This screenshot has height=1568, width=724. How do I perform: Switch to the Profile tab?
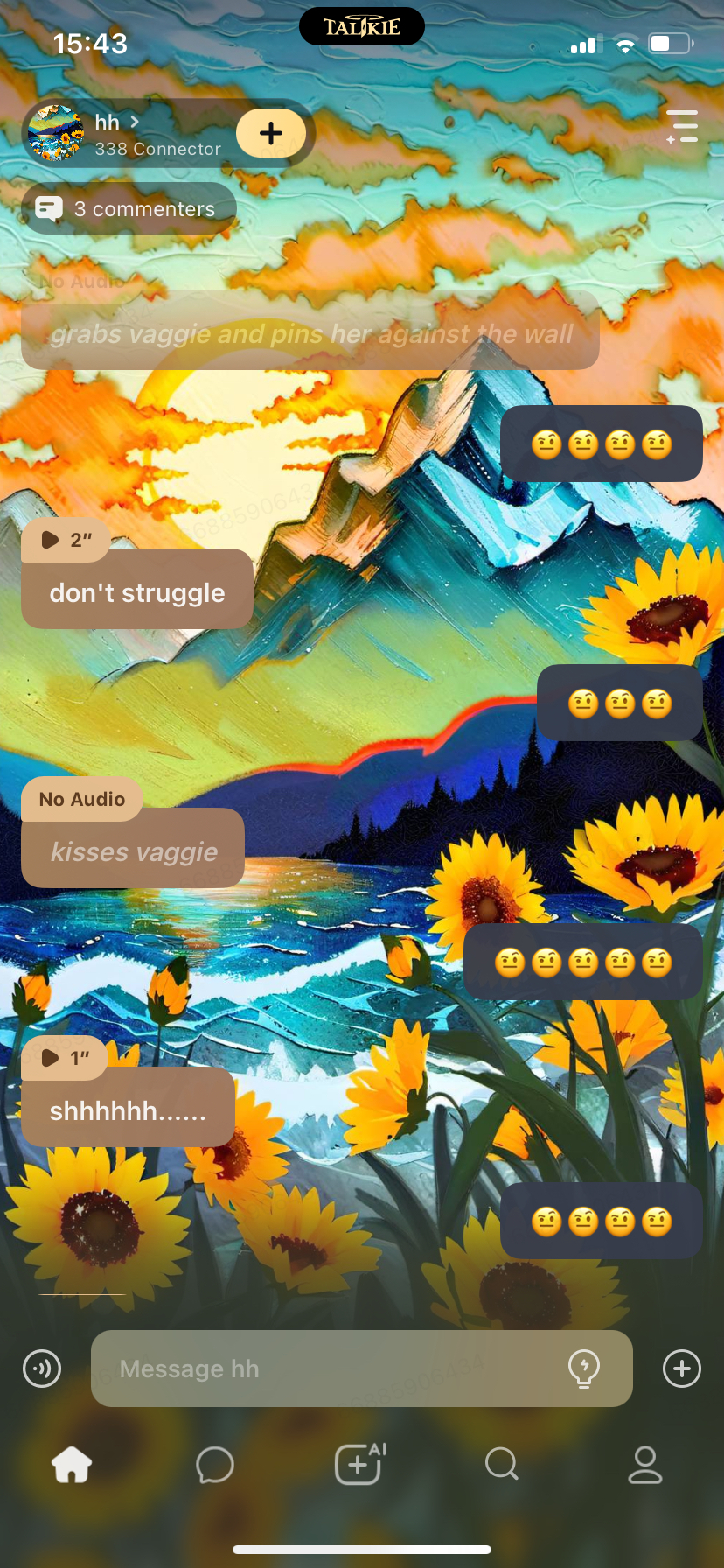tap(645, 1464)
